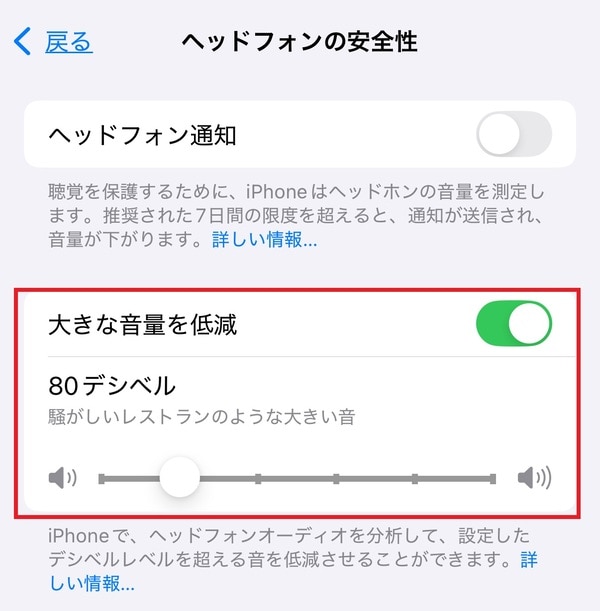600x611 pixels.
Task: Enable the ヘッドフォン通知 switch
Action: [x=514, y=134]
